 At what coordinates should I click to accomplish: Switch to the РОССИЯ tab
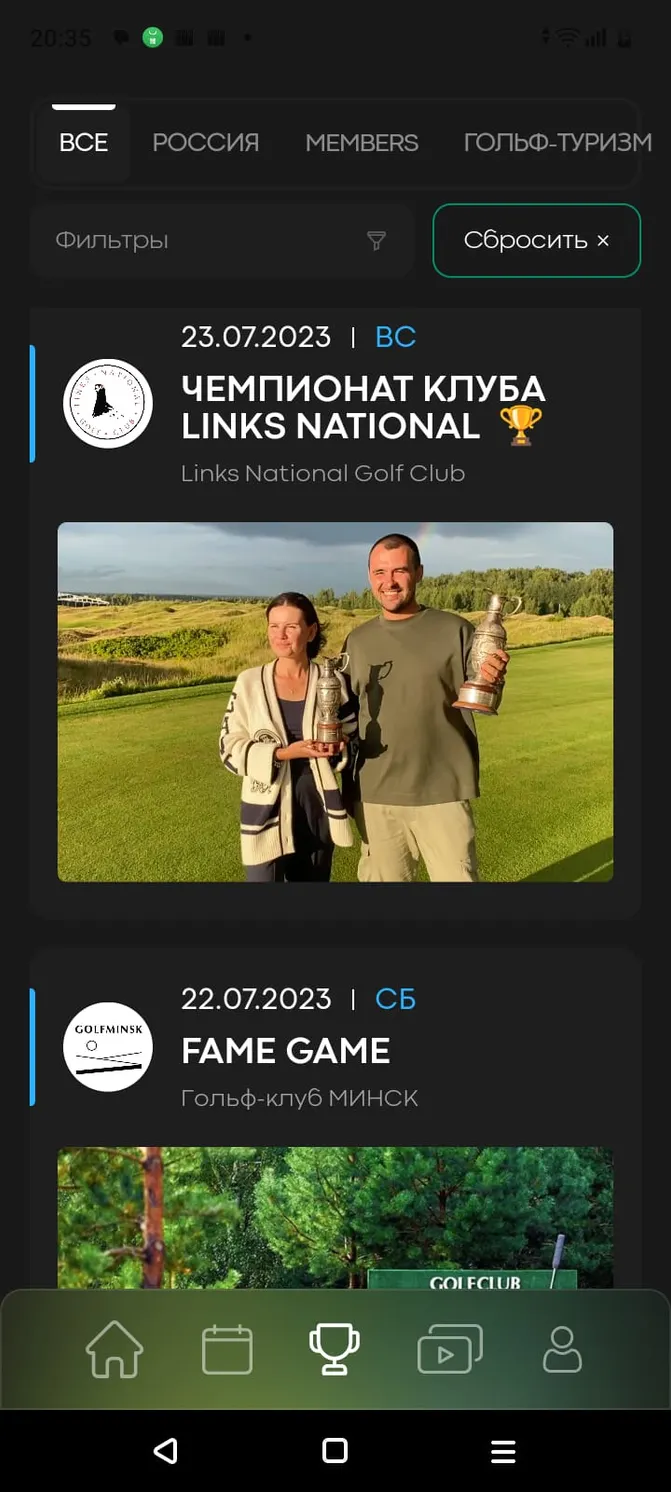pyautogui.click(x=205, y=143)
